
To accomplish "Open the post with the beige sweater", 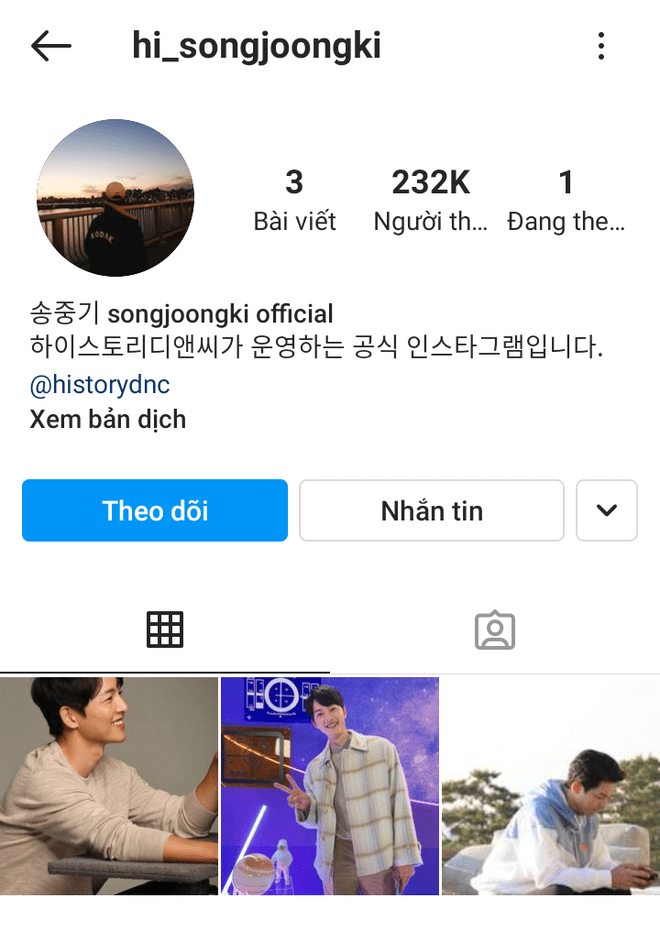I will [109, 786].
